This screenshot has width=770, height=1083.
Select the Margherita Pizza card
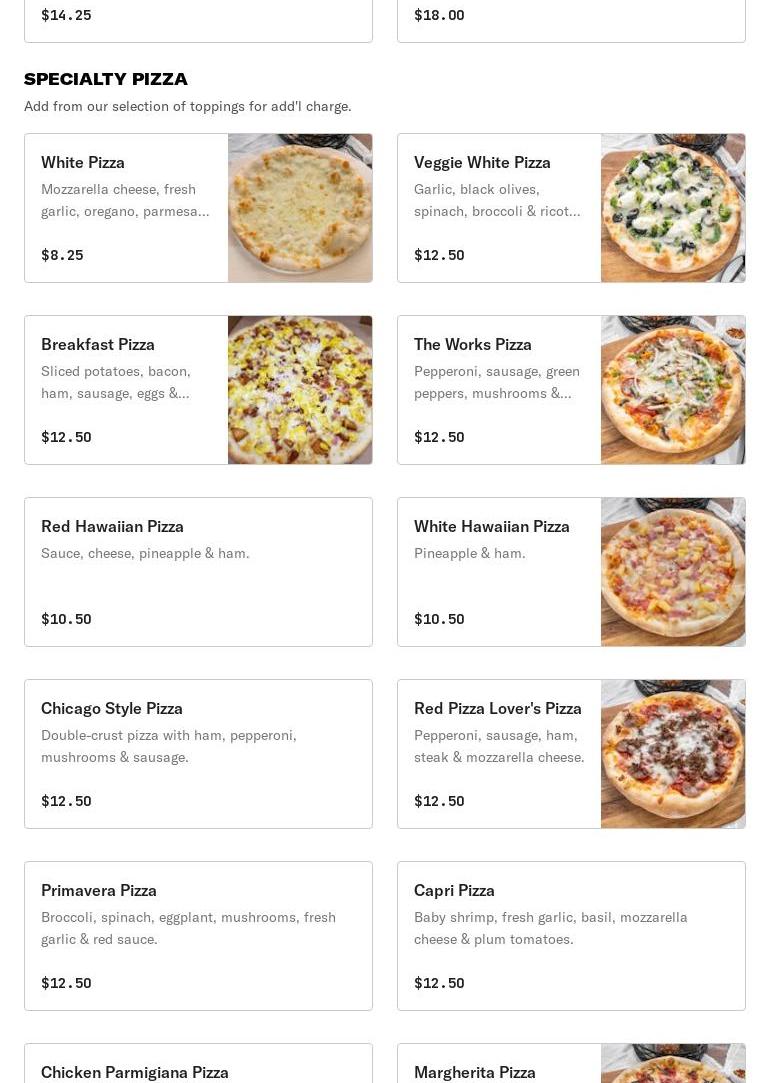571,1066
